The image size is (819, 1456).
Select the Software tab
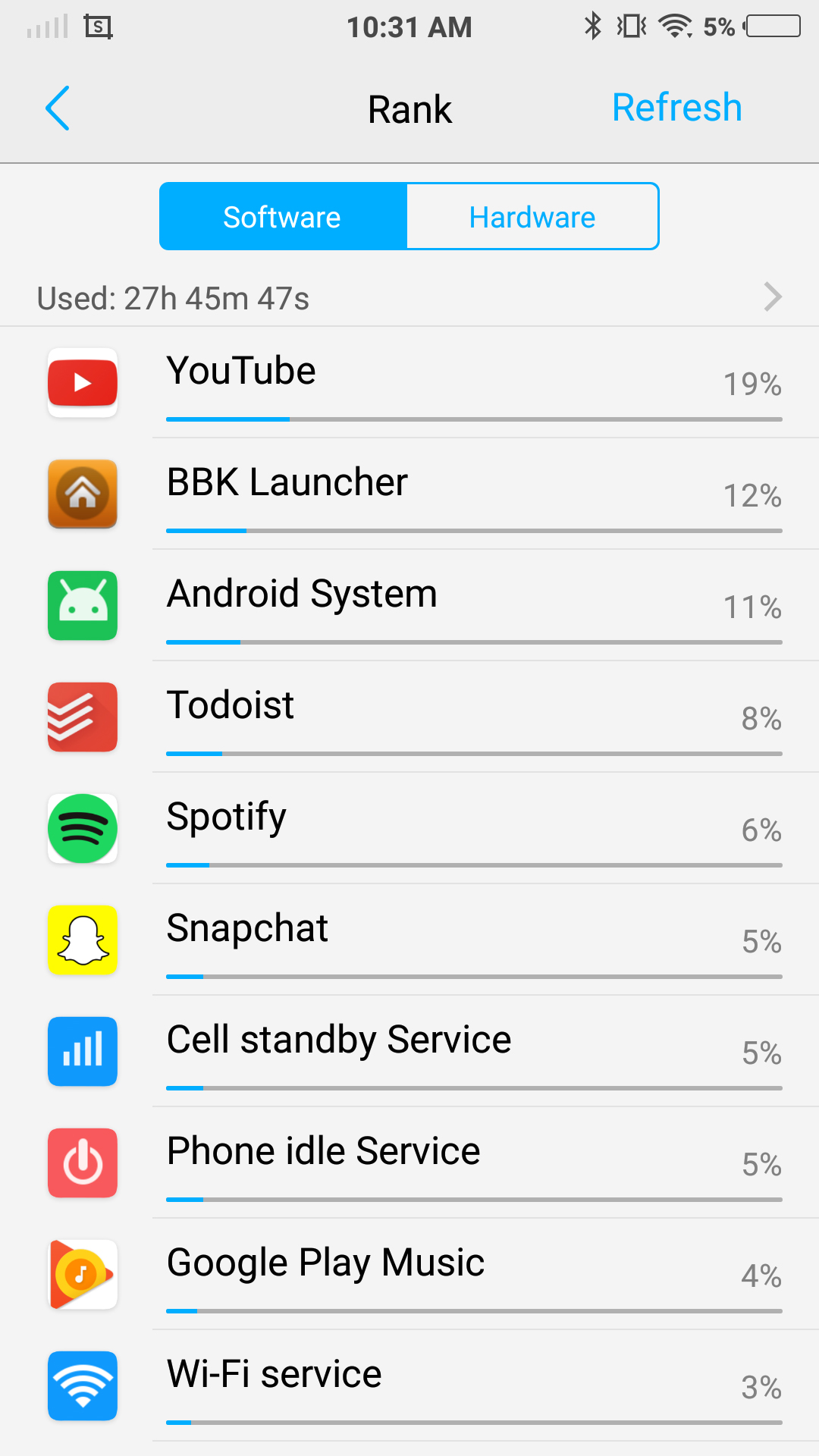point(282,217)
